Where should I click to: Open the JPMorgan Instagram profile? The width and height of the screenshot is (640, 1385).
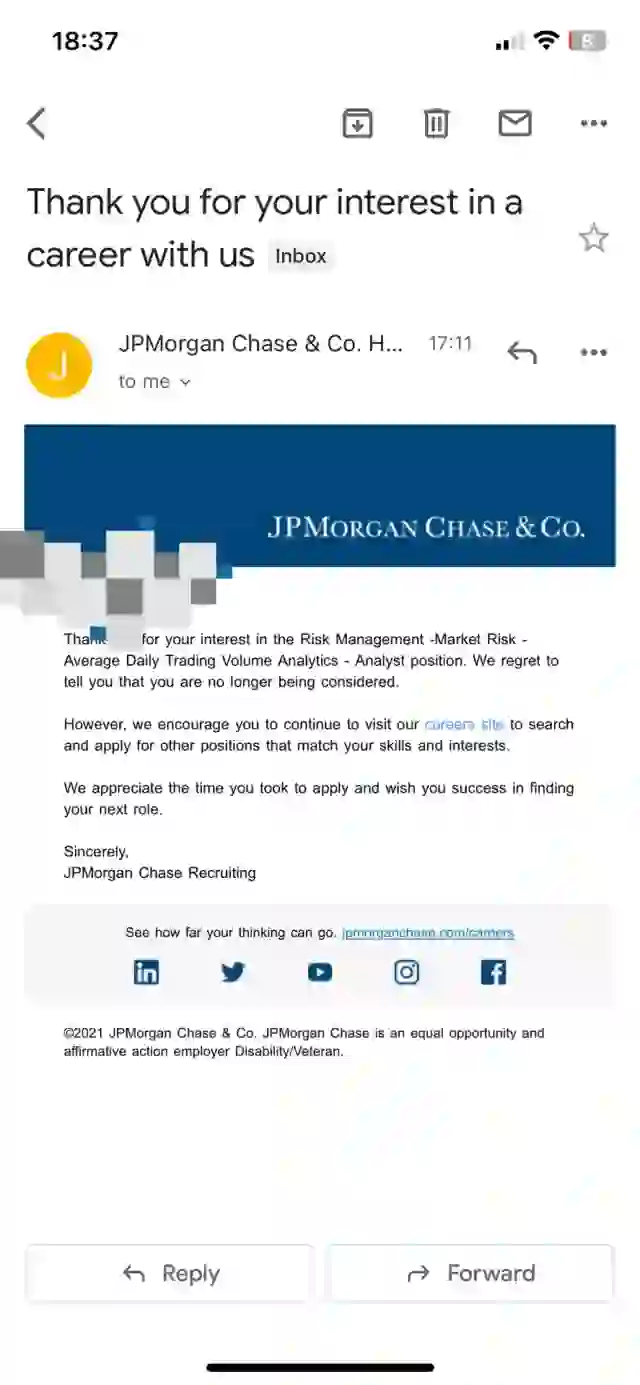406,972
